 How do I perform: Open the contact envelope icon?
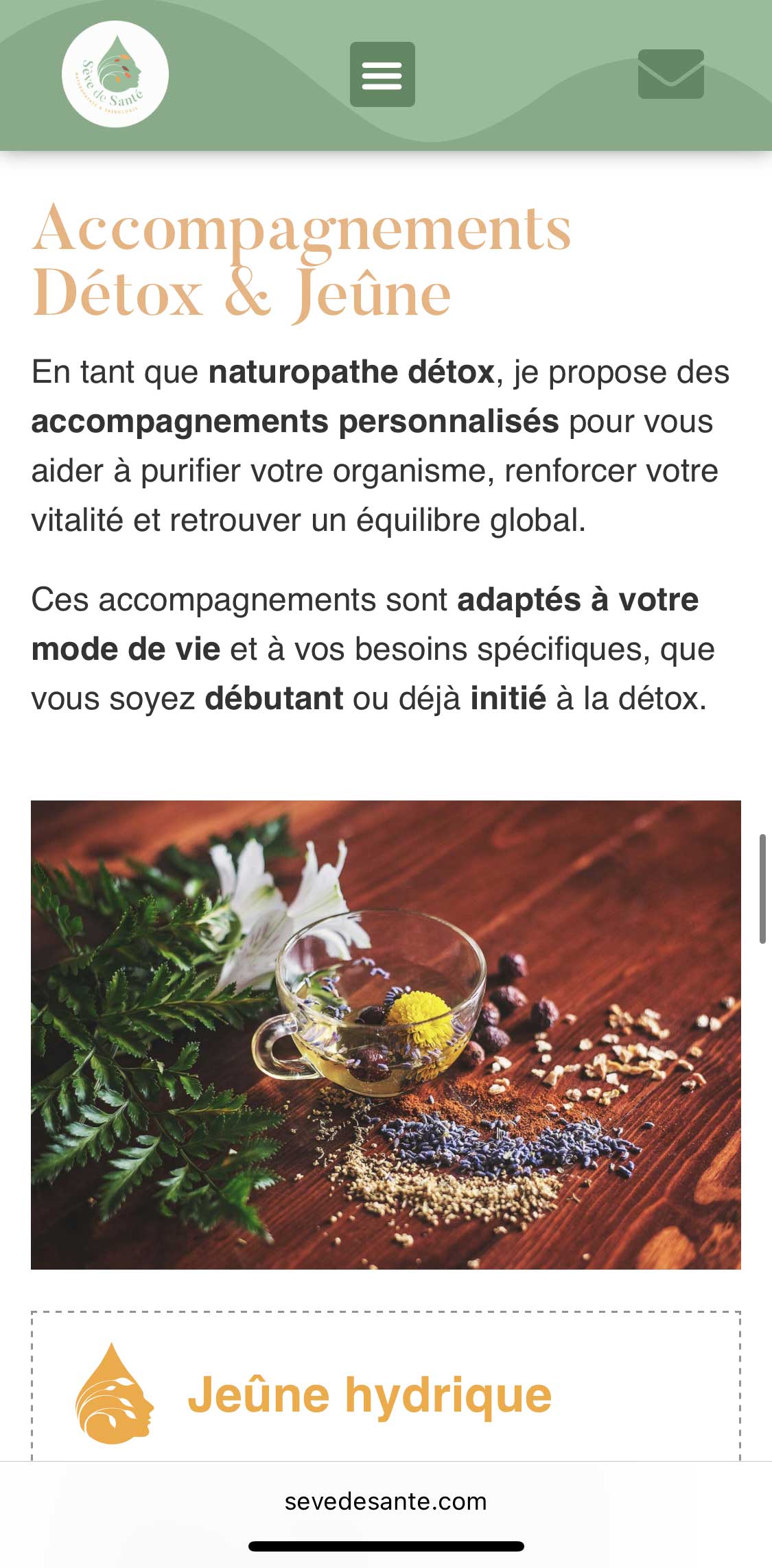click(670, 74)
